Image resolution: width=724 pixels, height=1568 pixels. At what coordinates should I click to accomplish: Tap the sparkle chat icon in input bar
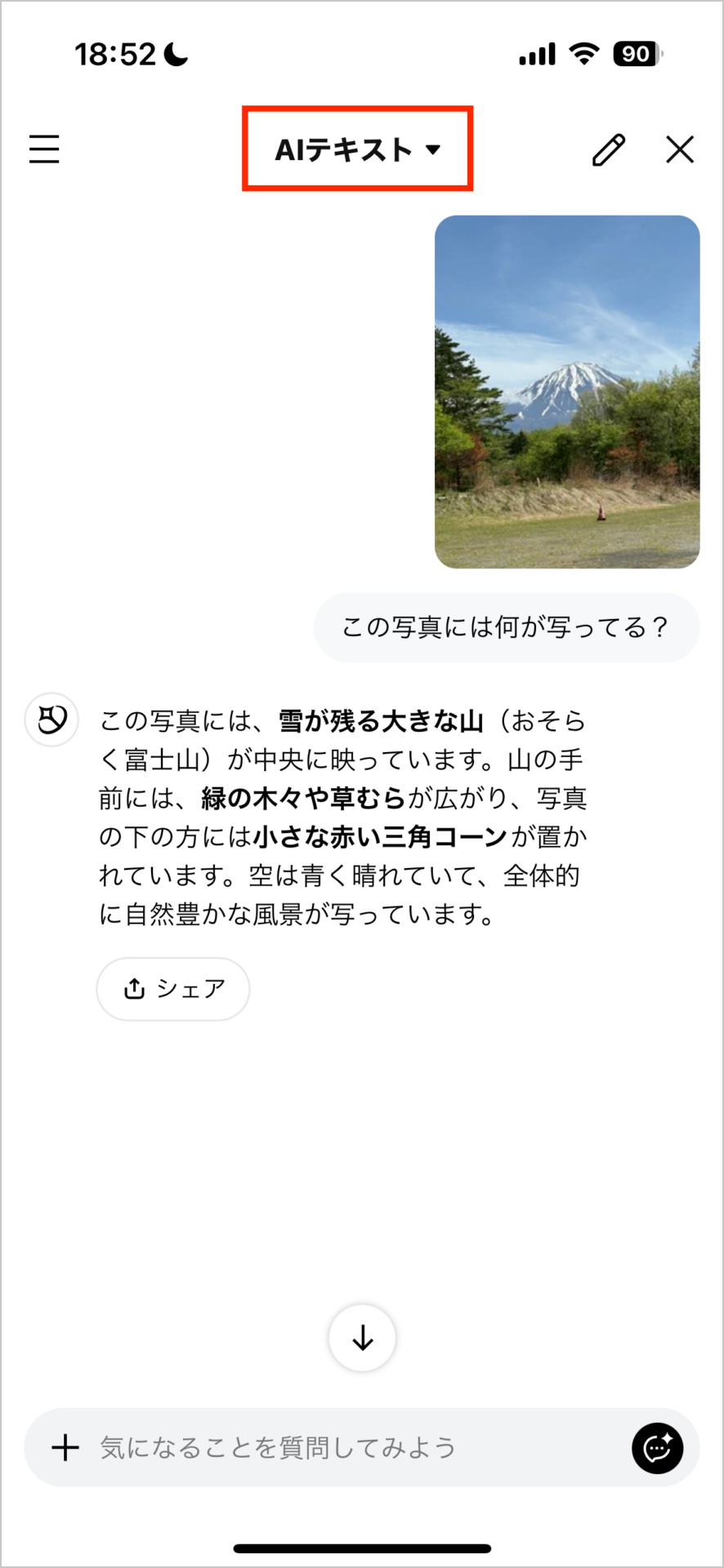[x=657, y=1448]
